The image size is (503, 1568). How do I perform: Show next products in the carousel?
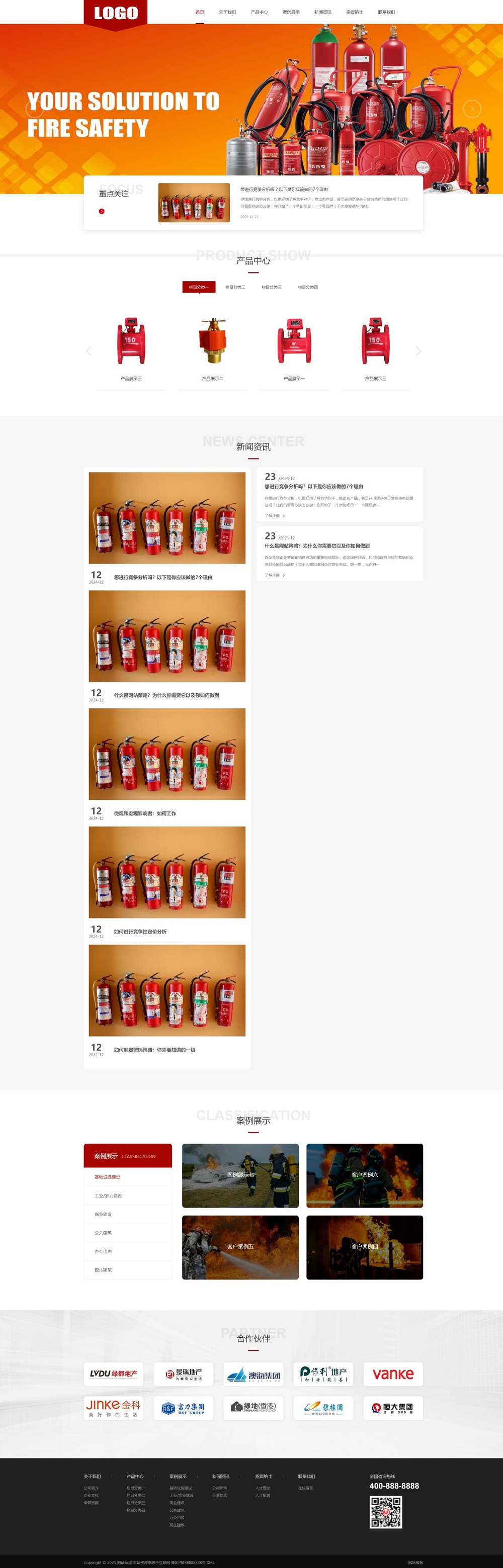click(x=418, y=351)
